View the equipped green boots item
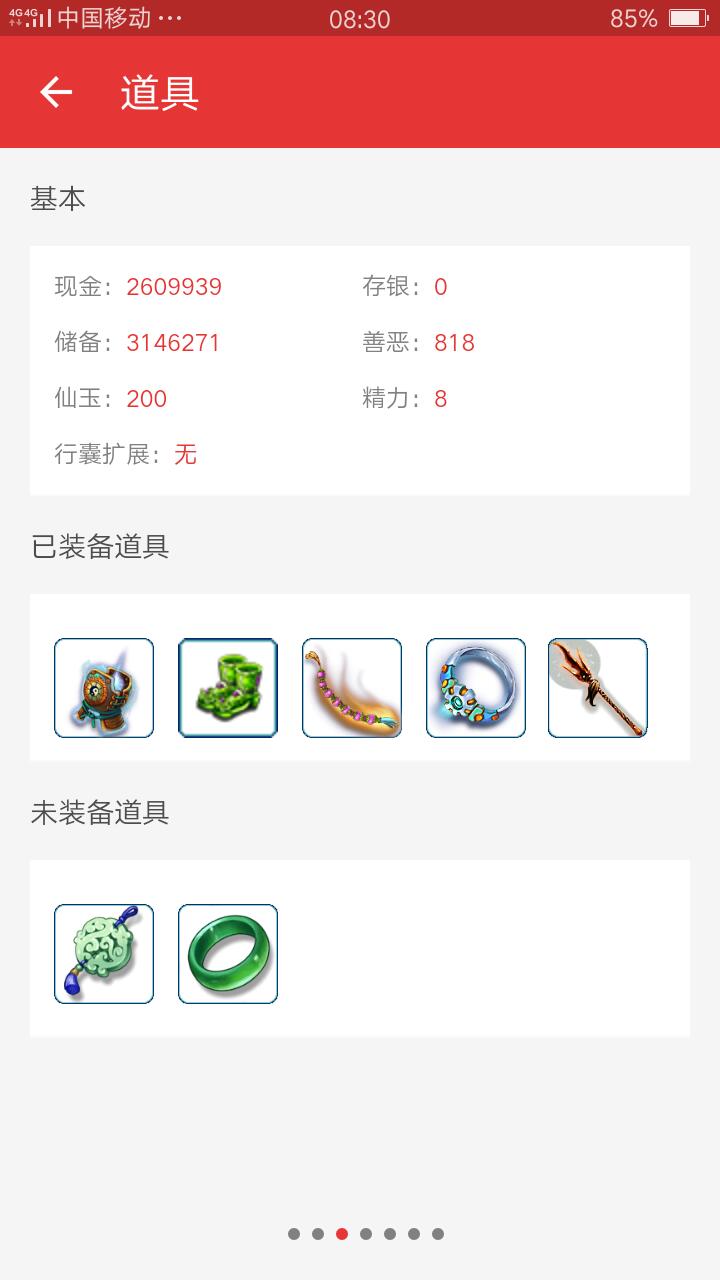 click(x=228, y=688)
